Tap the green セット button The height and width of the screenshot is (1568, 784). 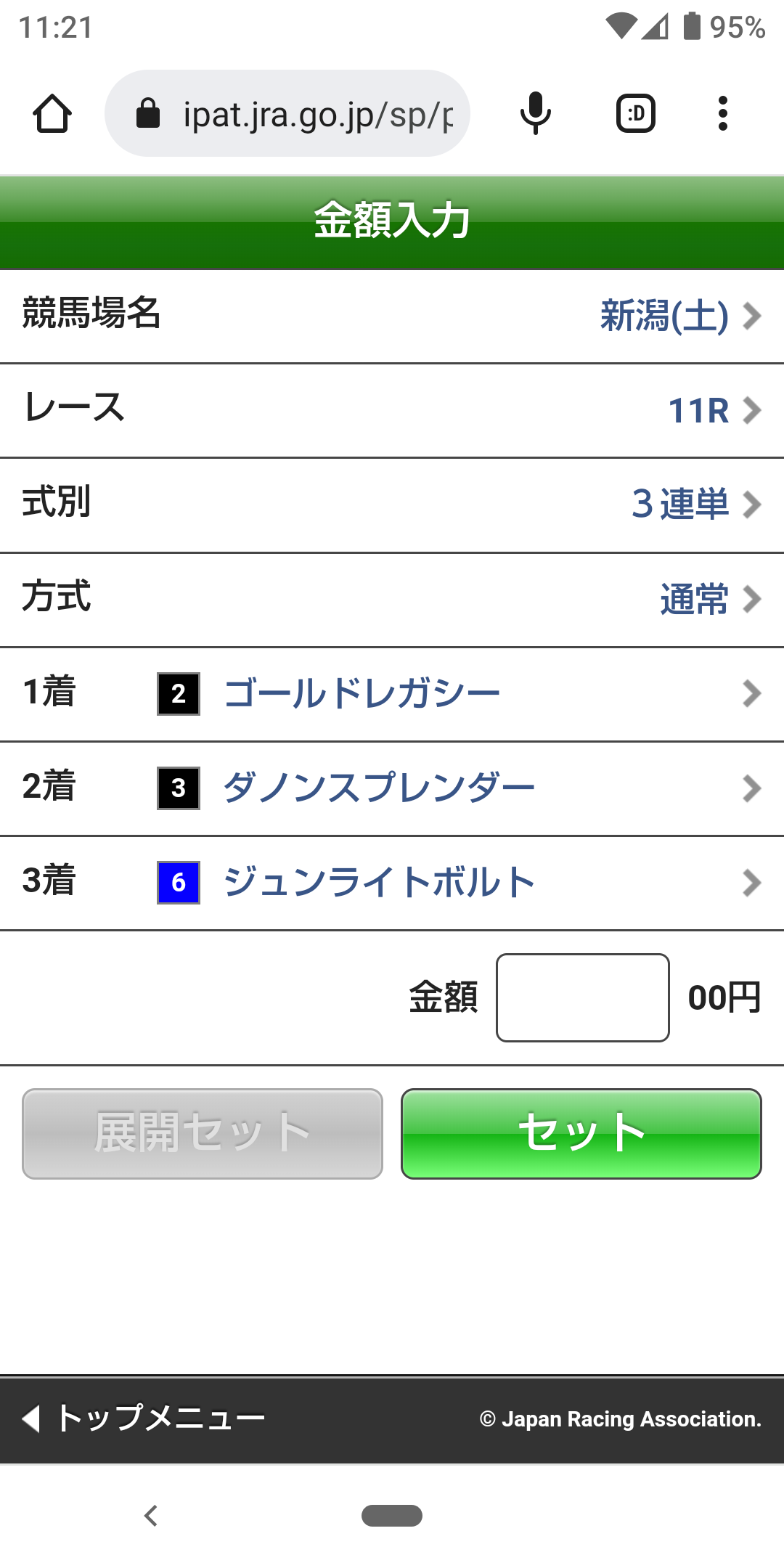coord(581,1133)
